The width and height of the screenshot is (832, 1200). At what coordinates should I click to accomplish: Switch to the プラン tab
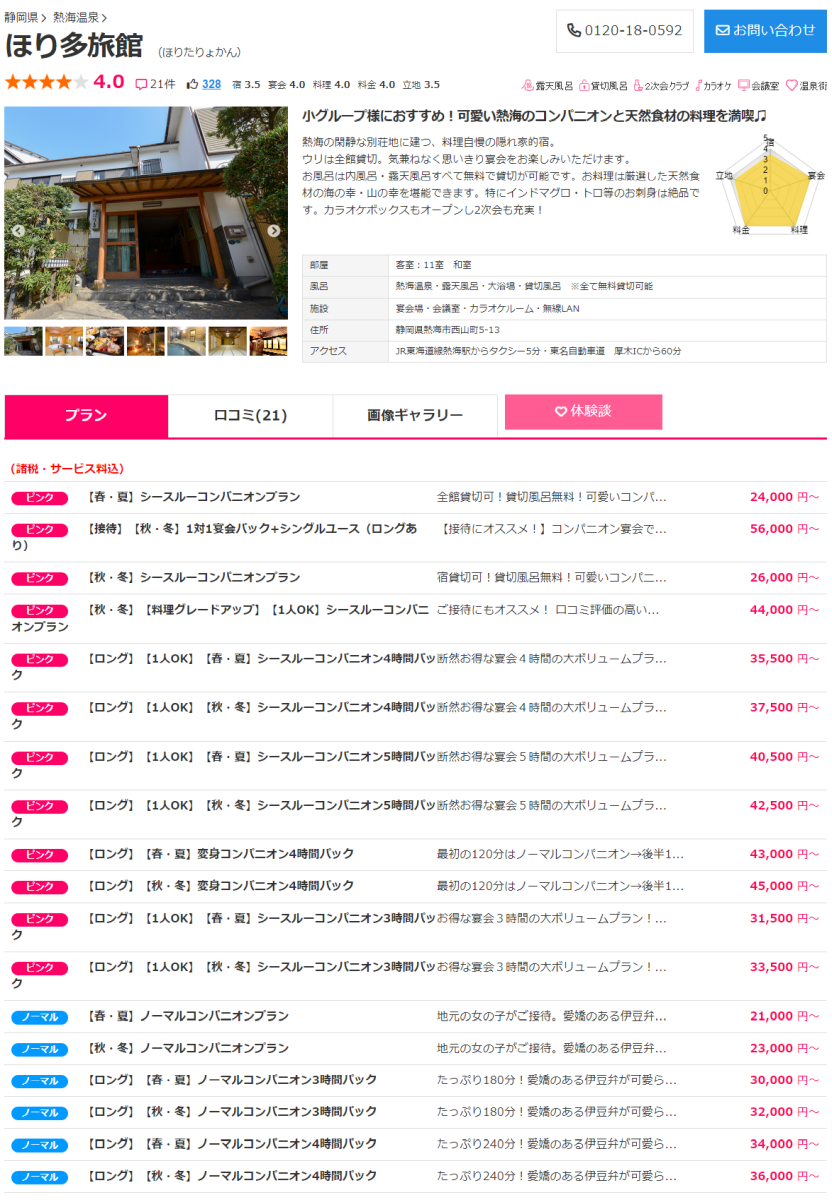tap(86, 415)
